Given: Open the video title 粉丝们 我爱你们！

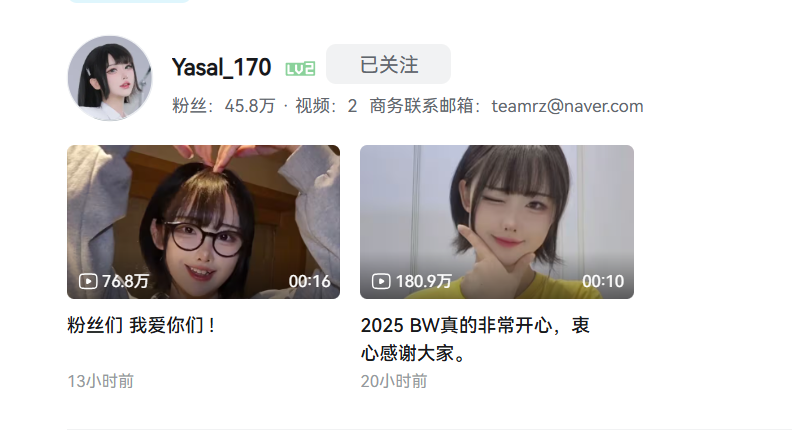Looking at the screenshot, I should [141, 326].
